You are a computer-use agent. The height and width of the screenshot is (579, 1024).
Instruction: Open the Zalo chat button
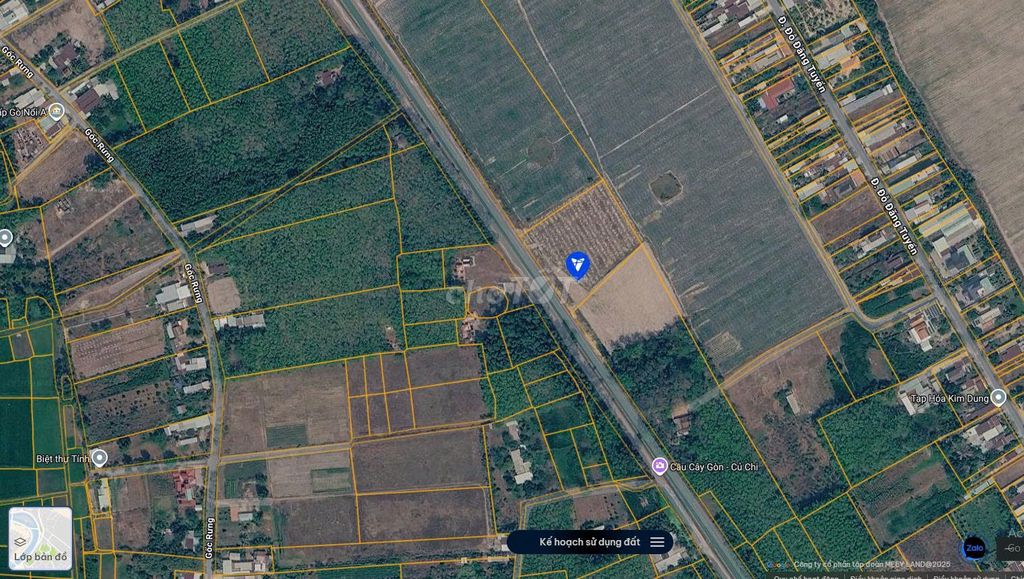tap(974, 548)
